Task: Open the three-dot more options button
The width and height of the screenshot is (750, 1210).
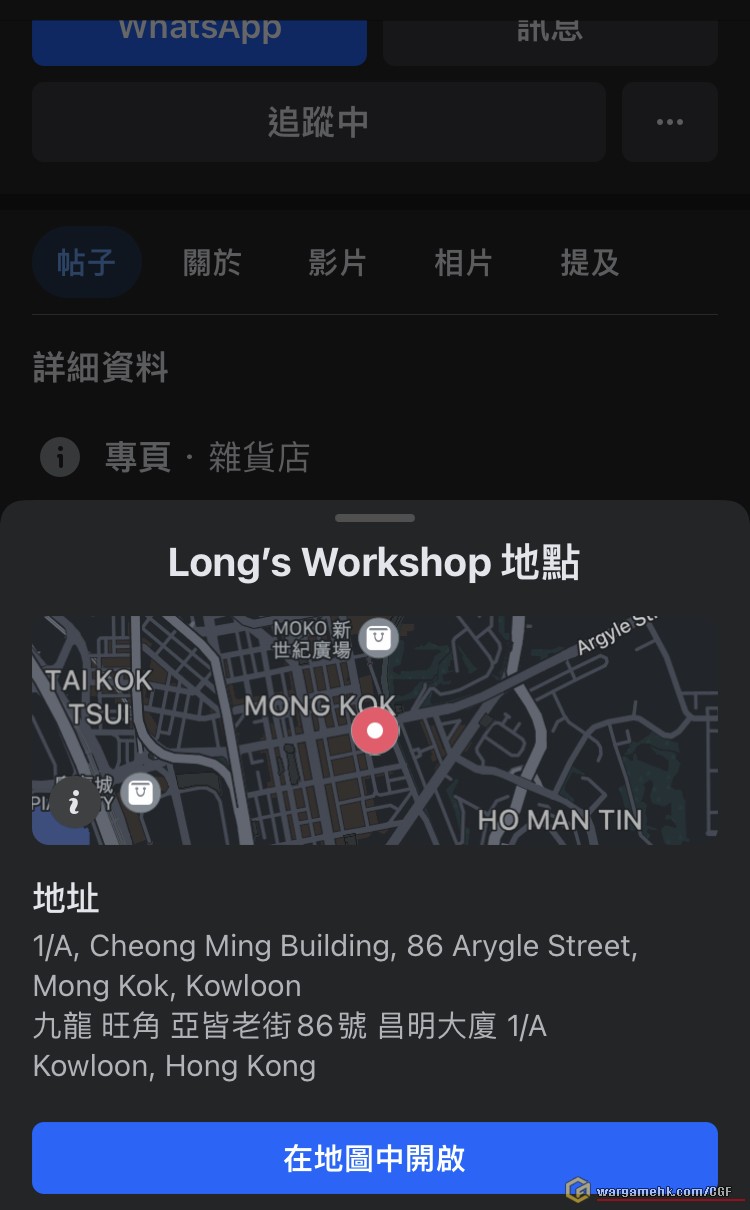Action: [x=669, y=122]
